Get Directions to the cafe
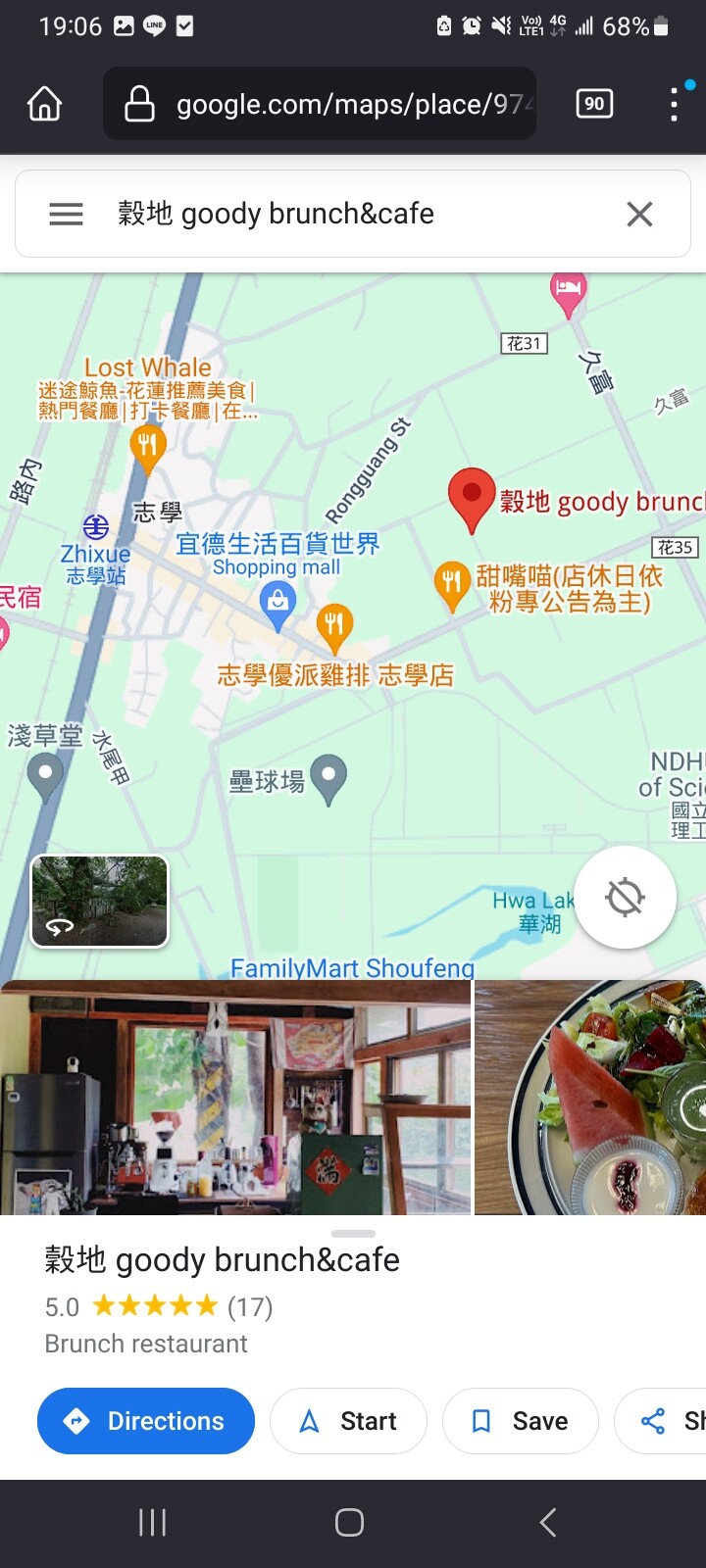706x1568 pixels. click(146, 1421)
